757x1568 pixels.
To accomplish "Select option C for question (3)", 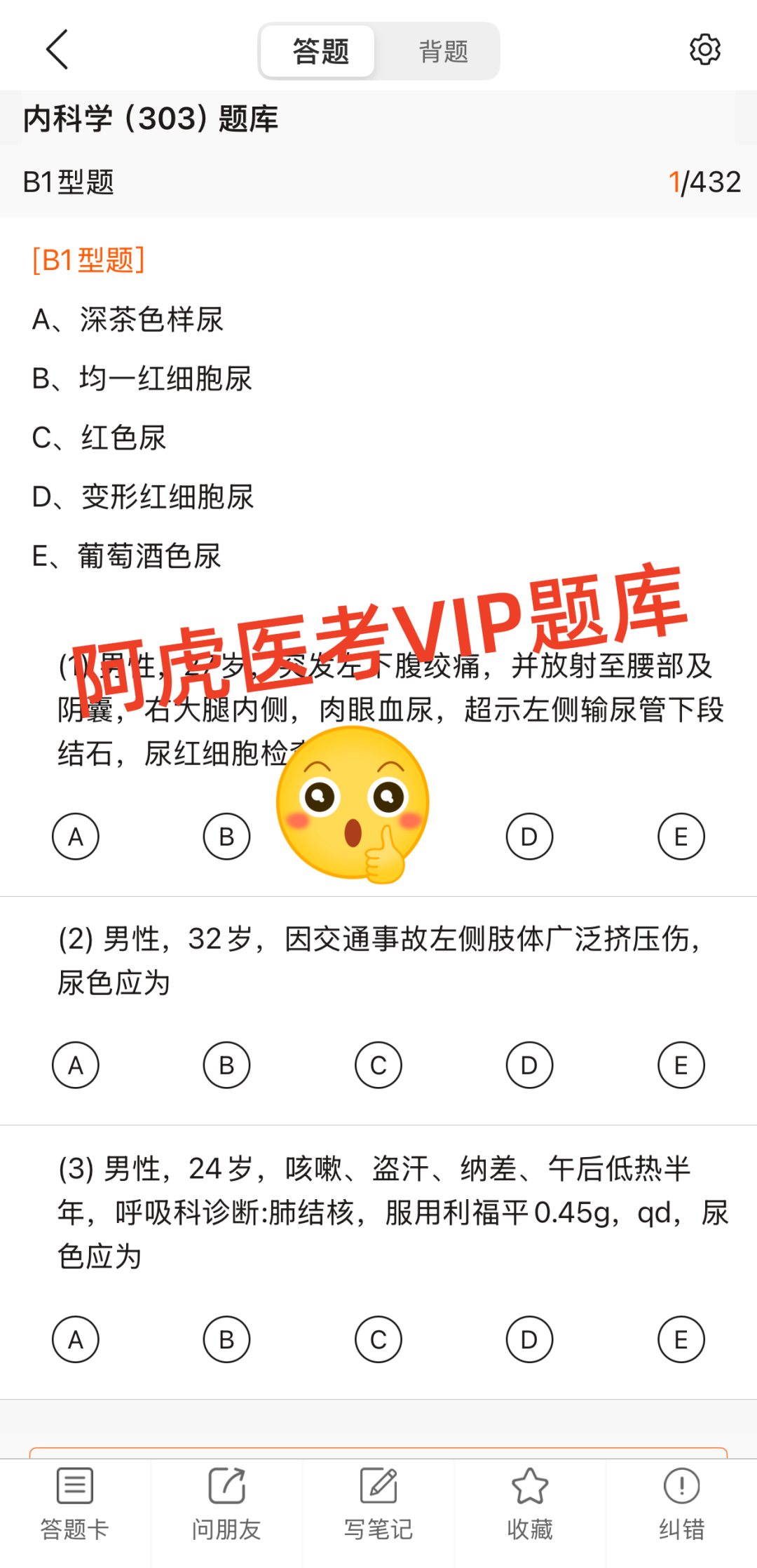I will point(378,1339).
